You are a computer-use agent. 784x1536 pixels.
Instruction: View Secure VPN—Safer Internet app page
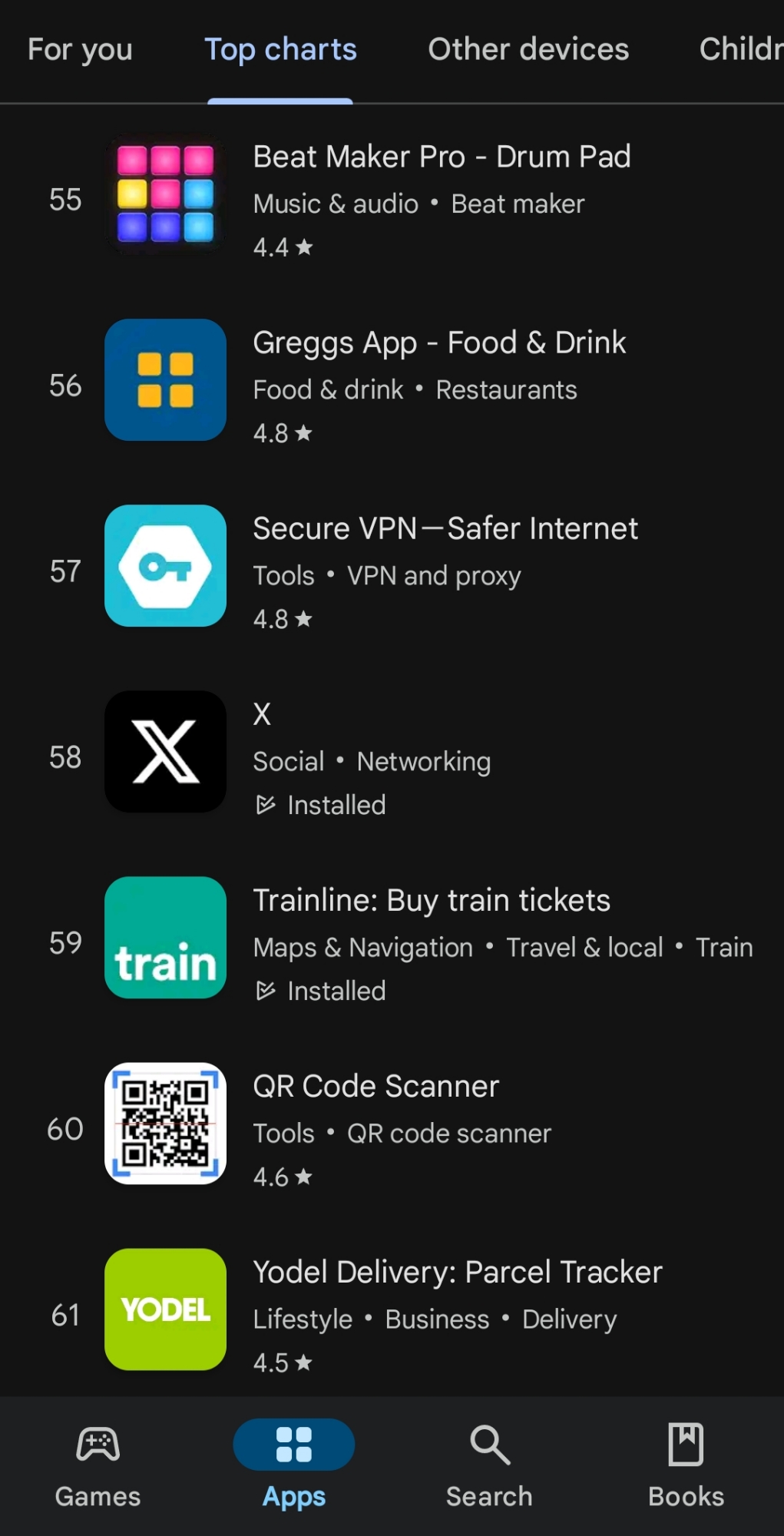point(445,529)
